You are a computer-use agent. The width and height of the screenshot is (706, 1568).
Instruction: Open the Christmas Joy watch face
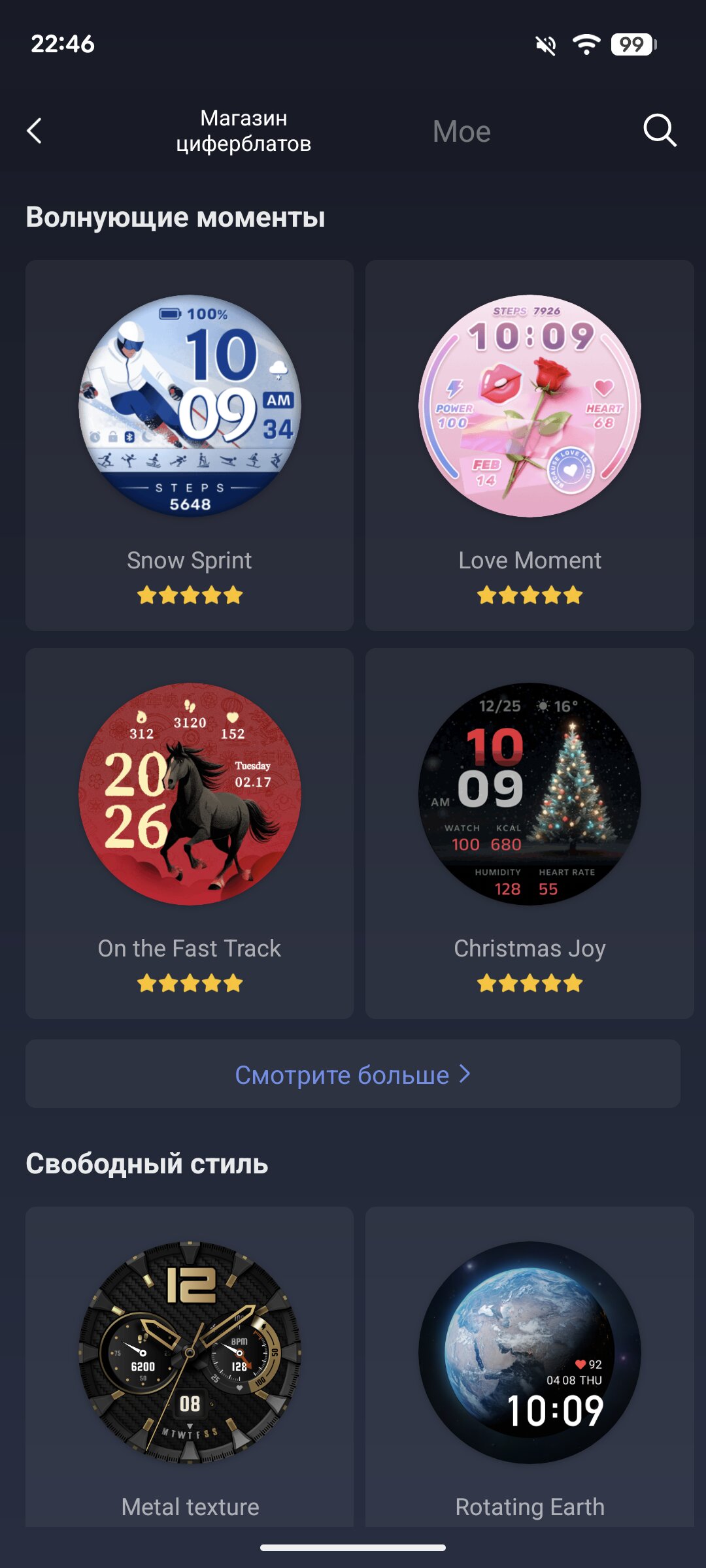[x=529, y=833]
